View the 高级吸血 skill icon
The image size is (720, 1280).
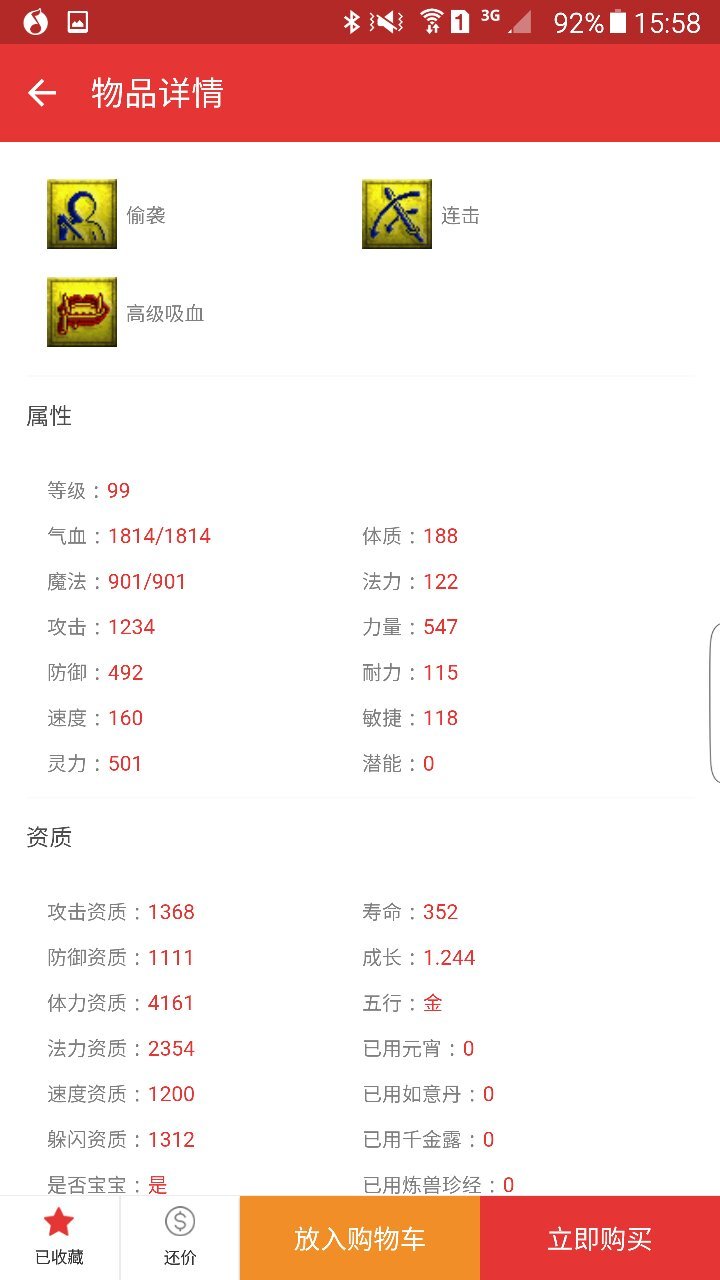82,312
